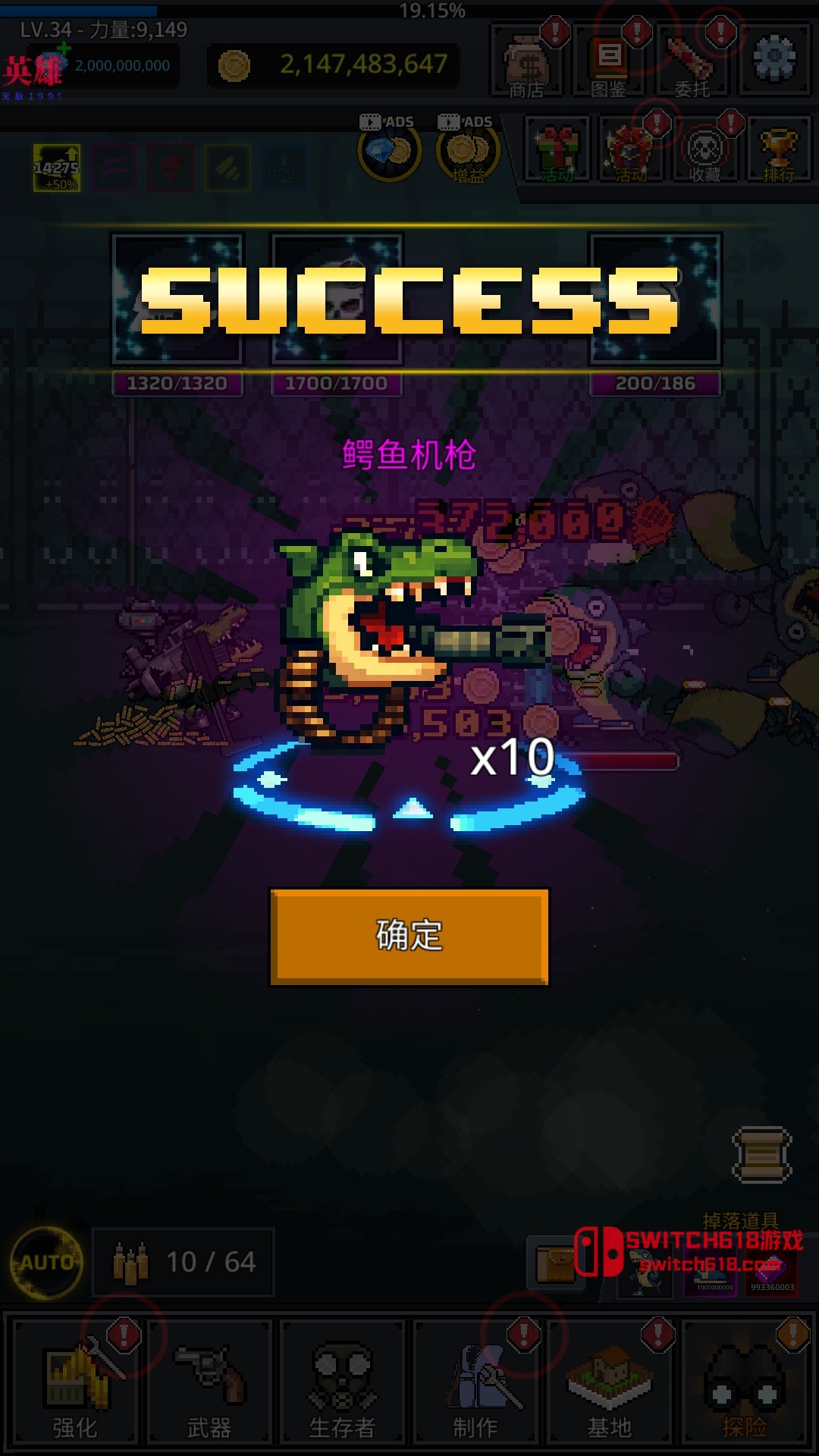Toggle the AUTO mode button
Viewport: 819px width, 1456px height.
pos(46,1263)
